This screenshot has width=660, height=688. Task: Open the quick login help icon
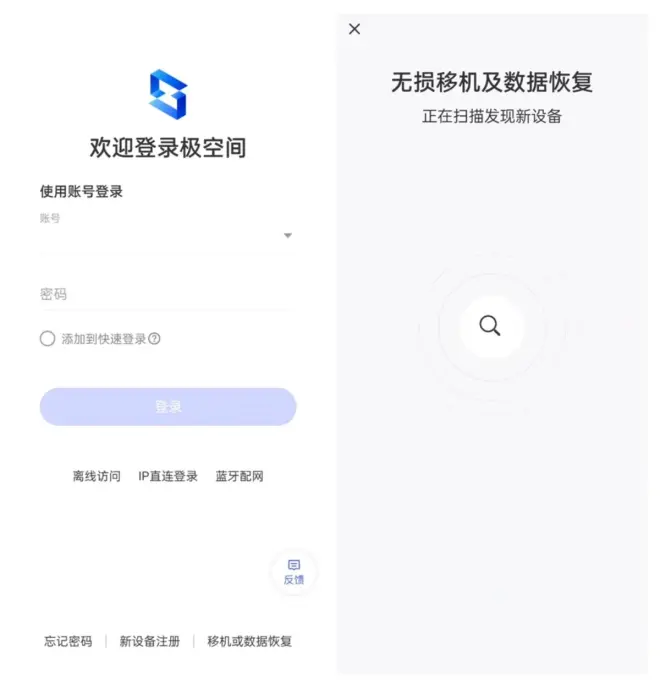coord(155,339)
